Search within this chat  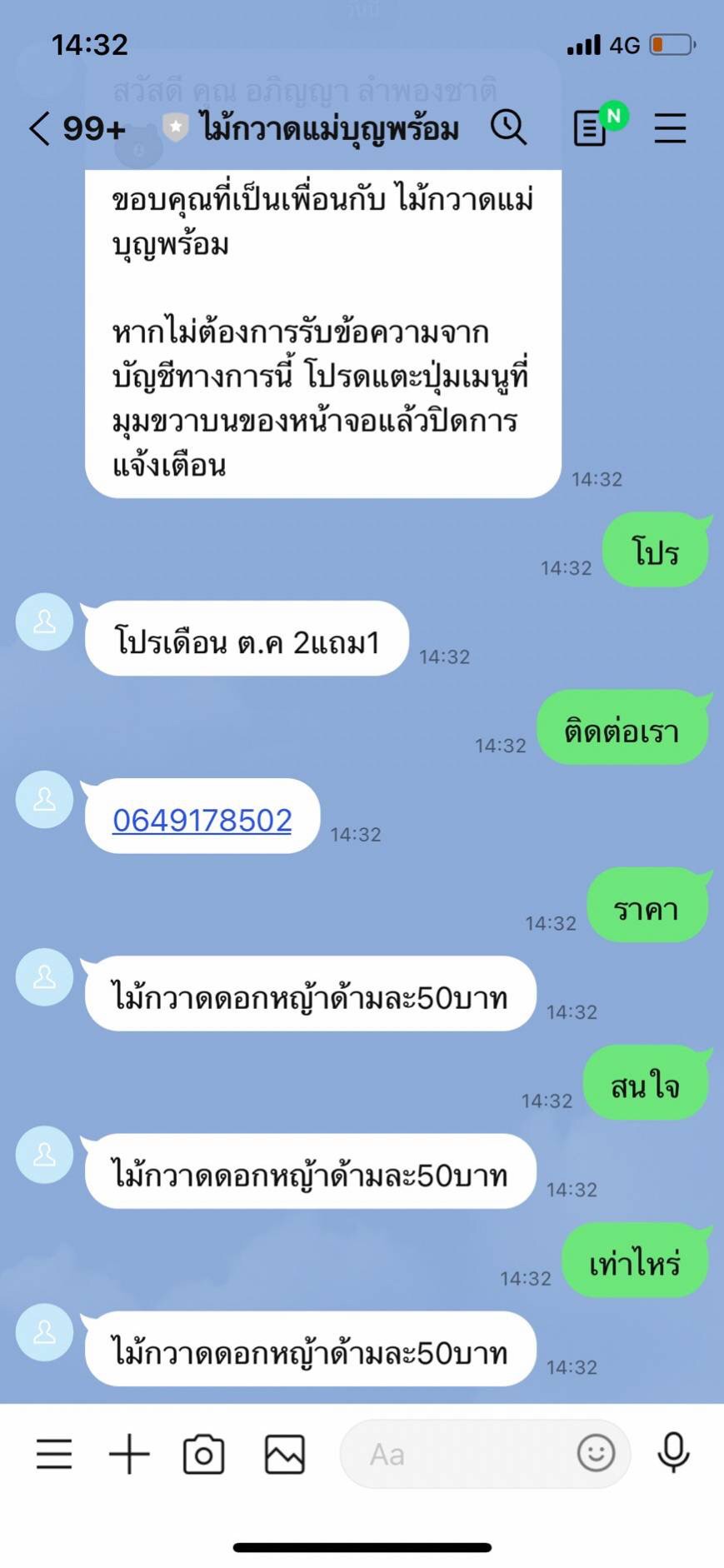click(508, 128)
